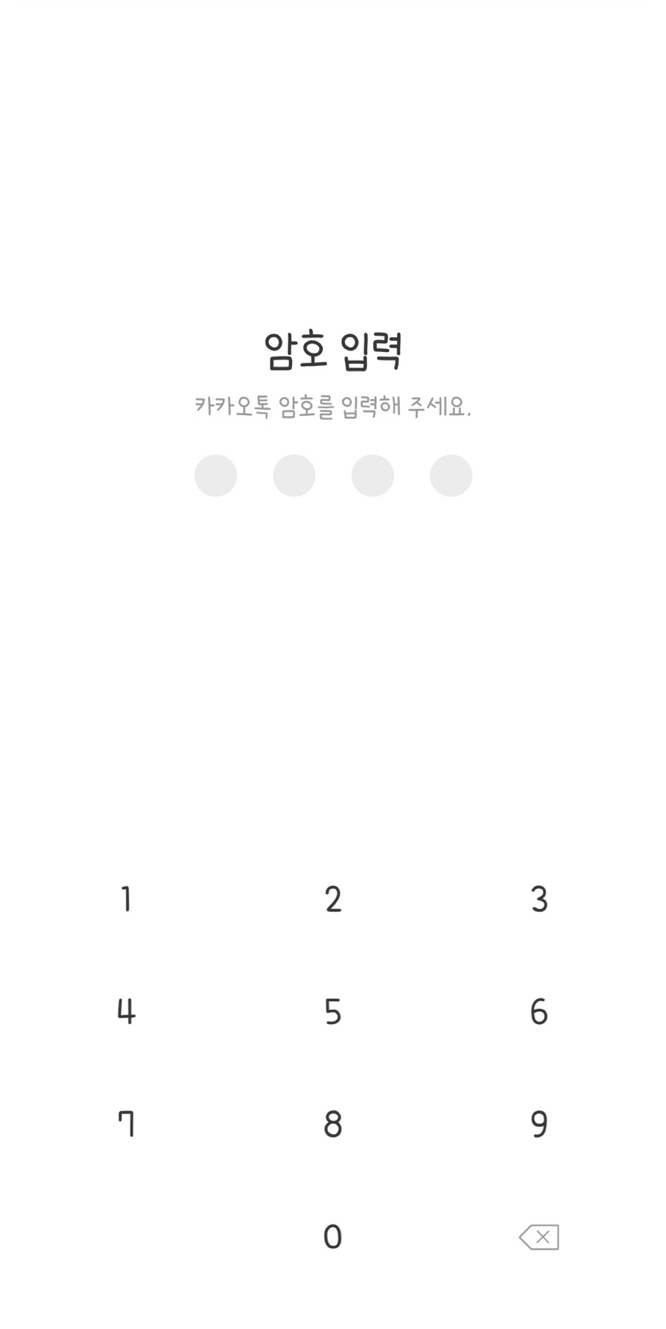The image size is (666, 1329).
Task: Delete the last digit with backspace
Action: tap(539, 1237)
